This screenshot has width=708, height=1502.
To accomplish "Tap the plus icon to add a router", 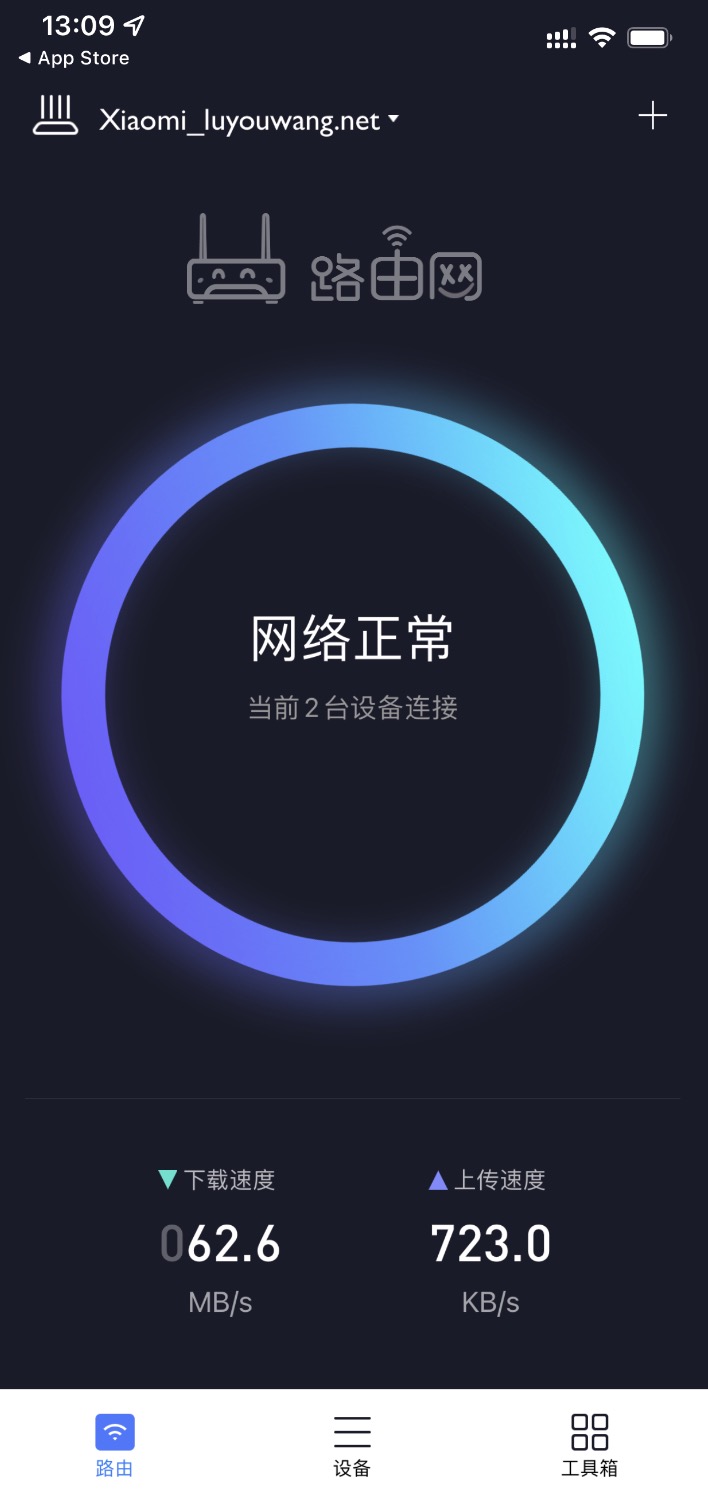I will pos(652,116).
